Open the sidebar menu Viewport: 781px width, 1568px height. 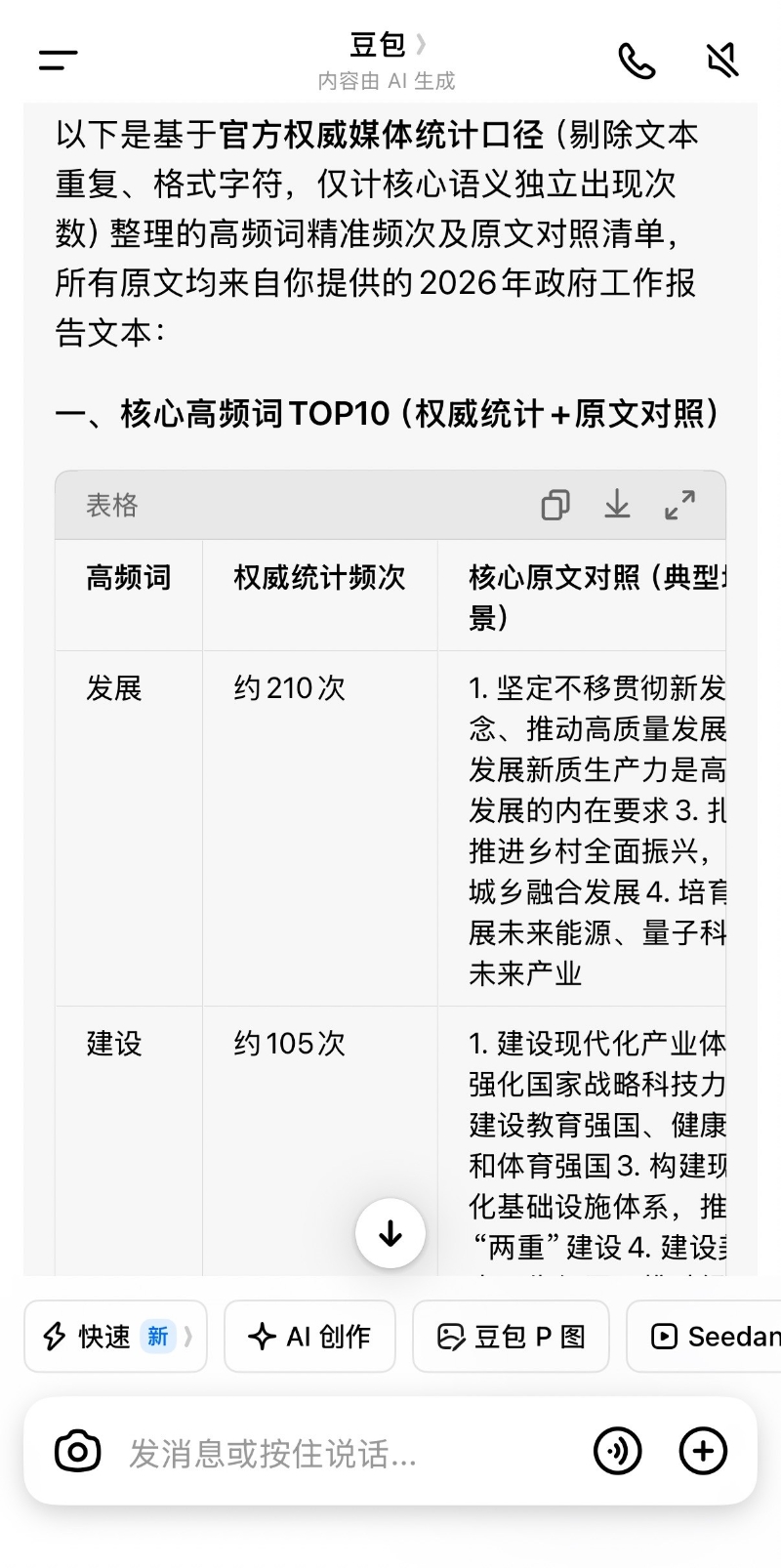point(59,61)
